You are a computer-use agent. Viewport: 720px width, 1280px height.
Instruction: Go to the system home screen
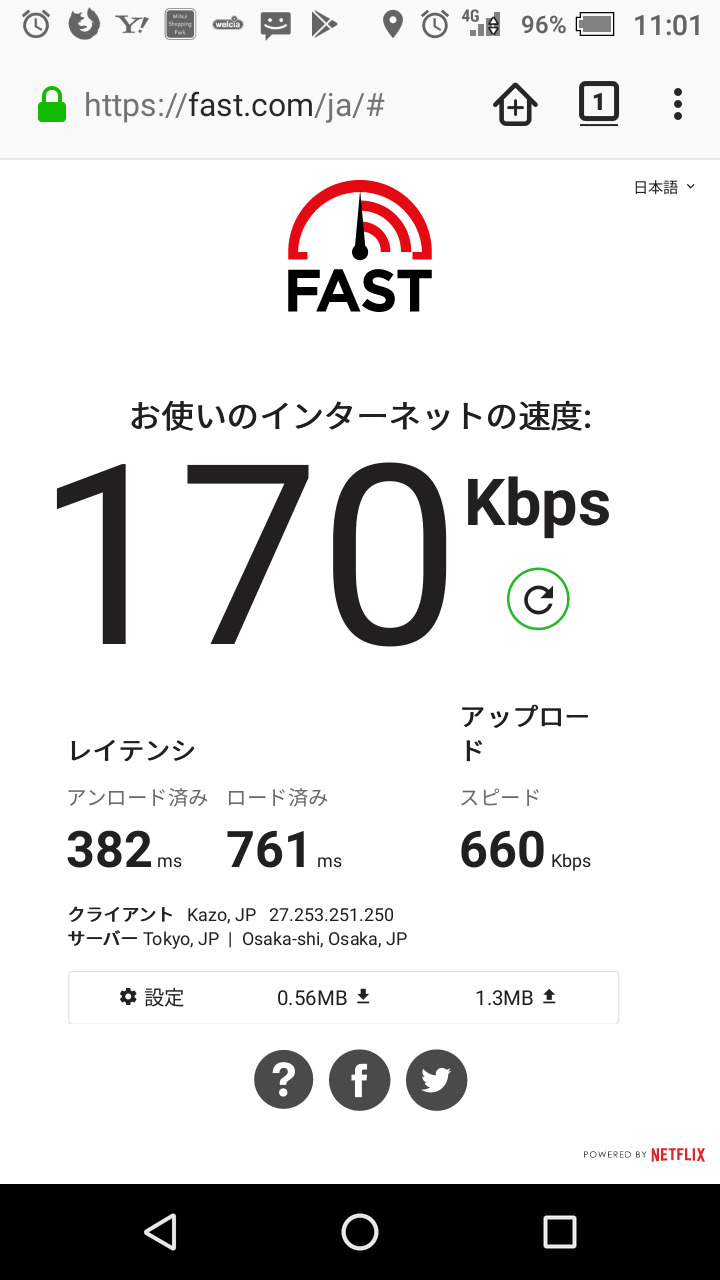360,1232
